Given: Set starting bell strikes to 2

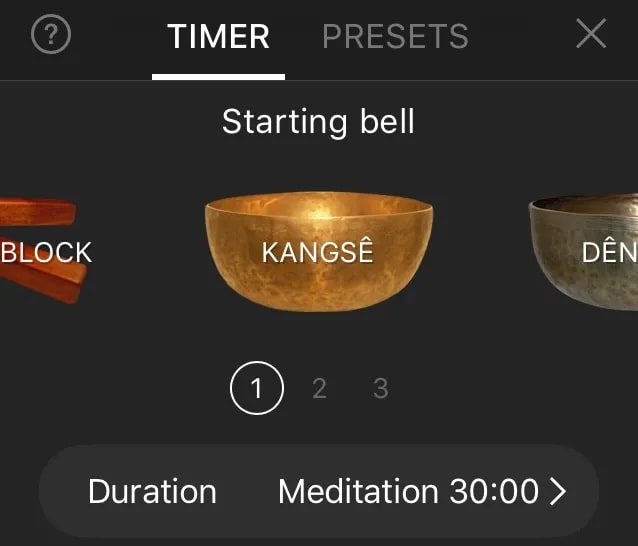Looking at the screenshot, I should click(x=319, y=388).
